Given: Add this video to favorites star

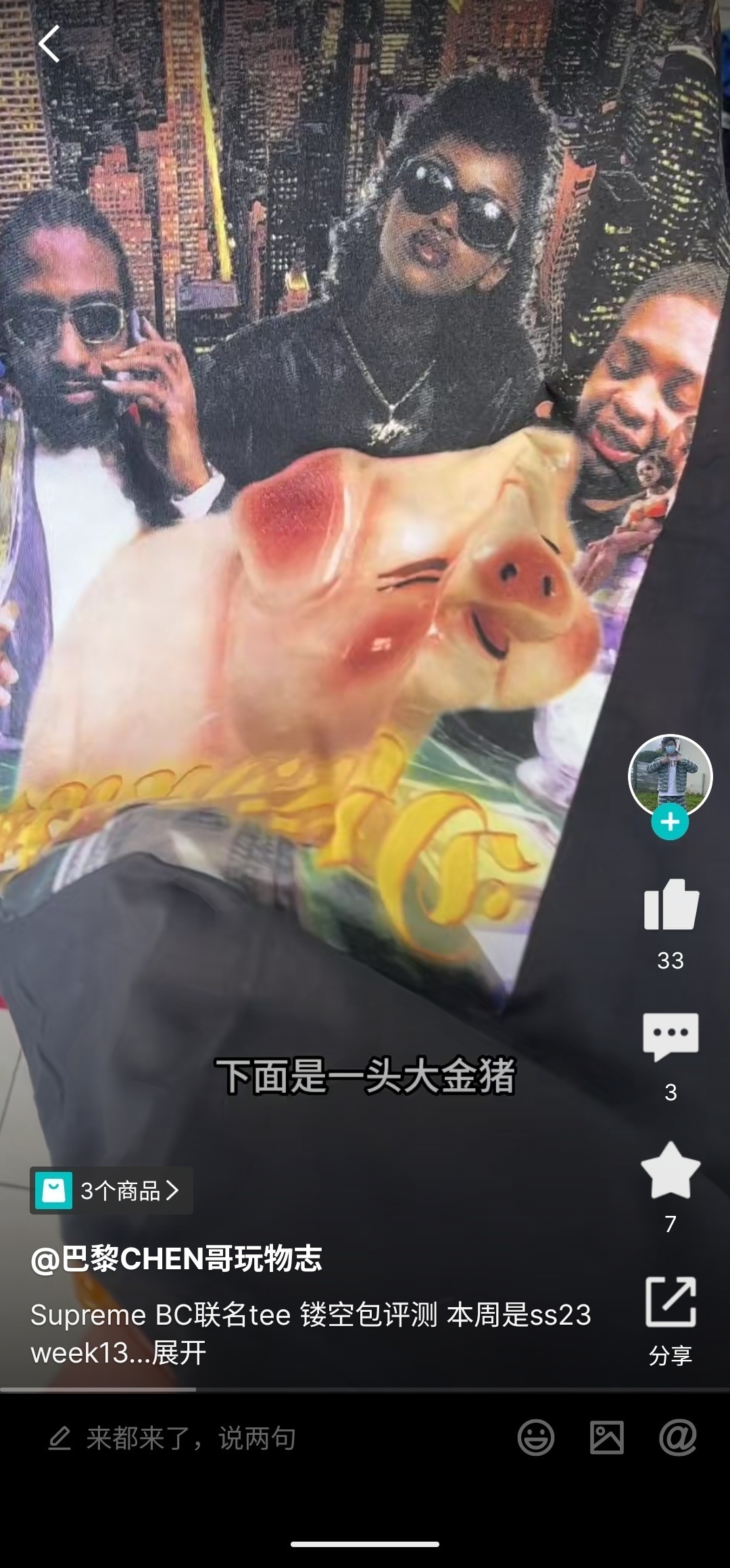Looking at the screenshot, I should (x=671, y=1171).
